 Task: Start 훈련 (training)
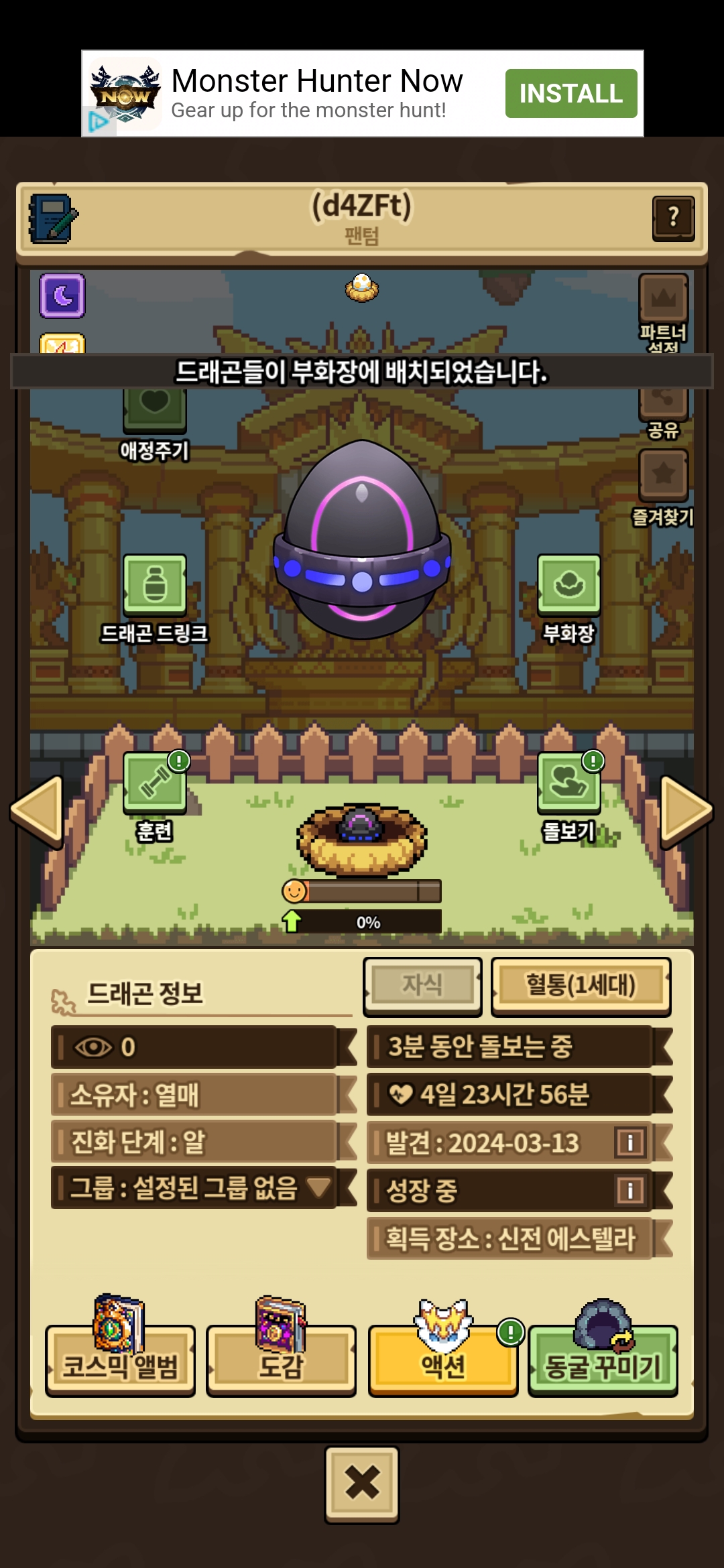155,783
